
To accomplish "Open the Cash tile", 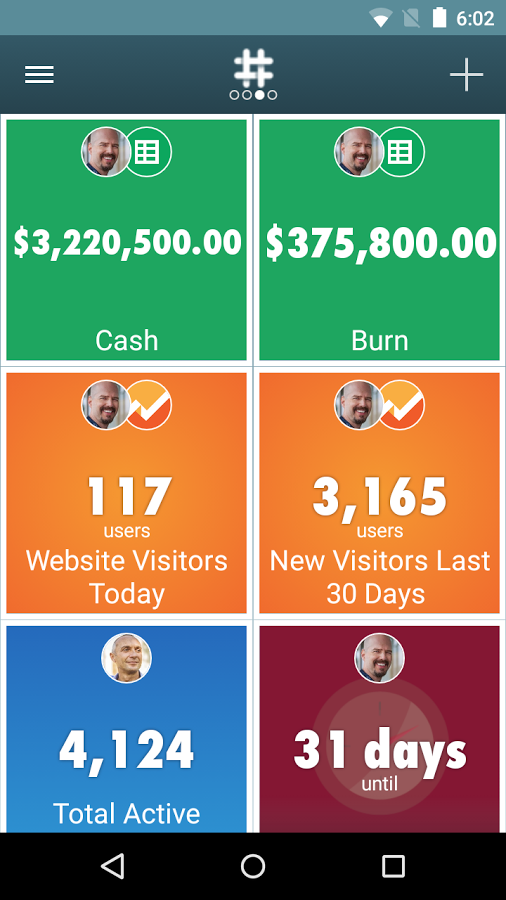I will point(127,240).
